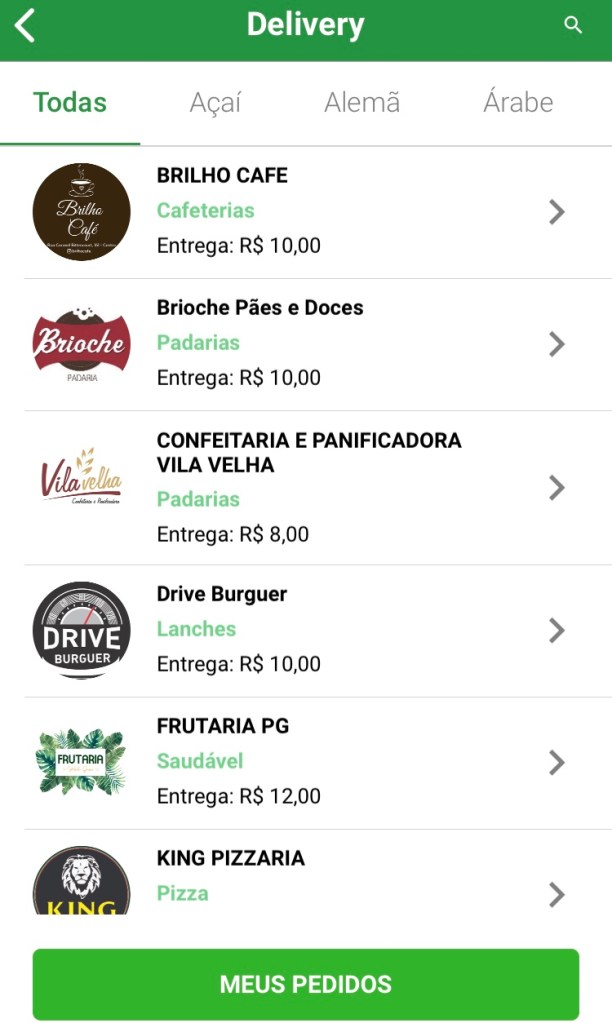Open the KING PIZZARIA listing

[306, 876]
